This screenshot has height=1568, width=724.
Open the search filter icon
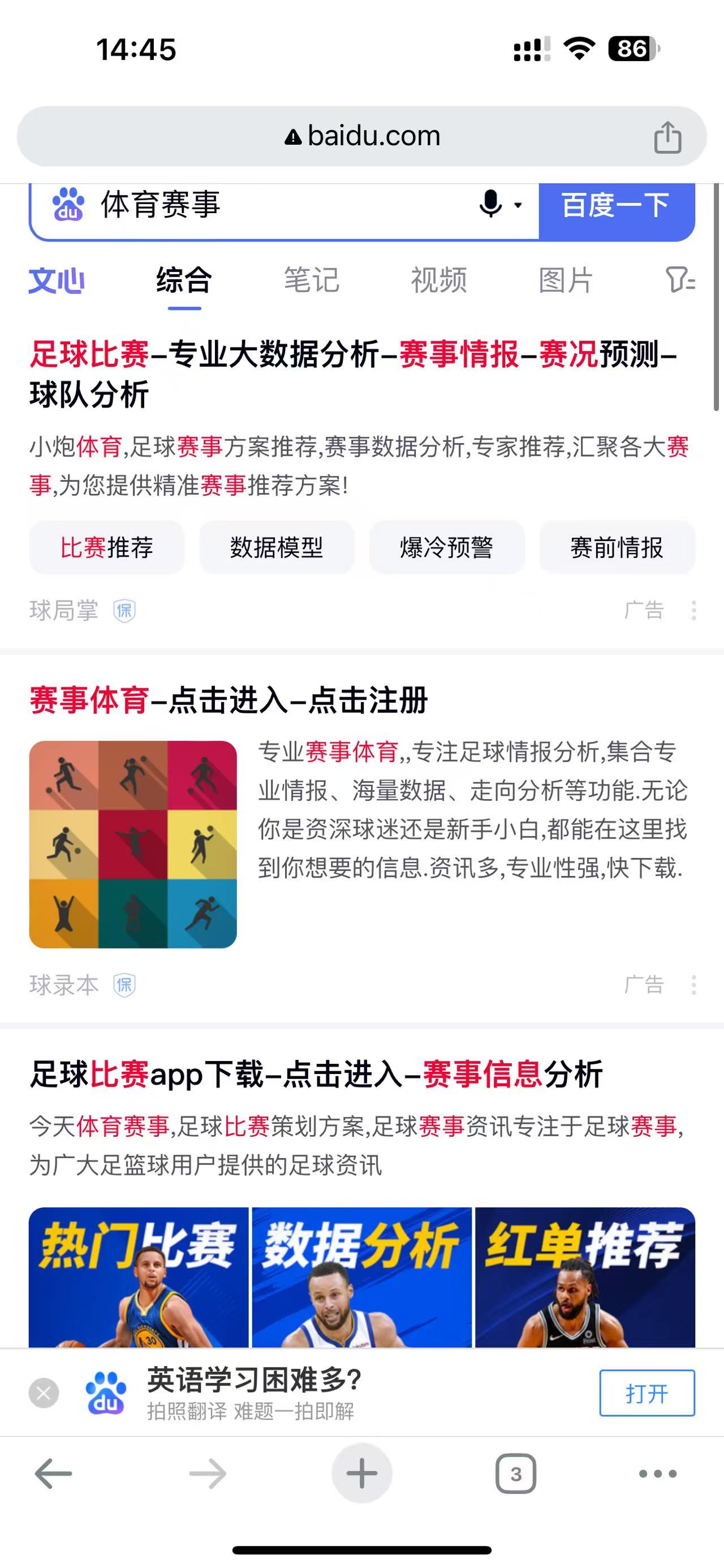pos(679,280)
